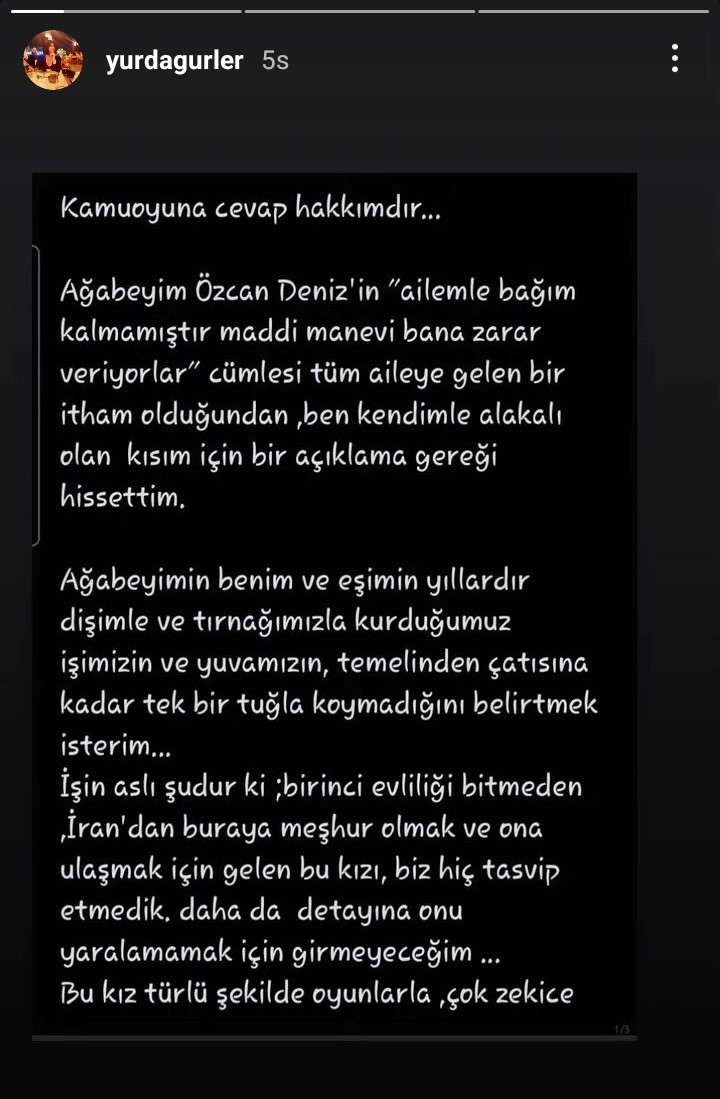The width and height of the screenshot is (720, 1099).
Task: Open the story overflow menu
Action: [x=675, y=59]
